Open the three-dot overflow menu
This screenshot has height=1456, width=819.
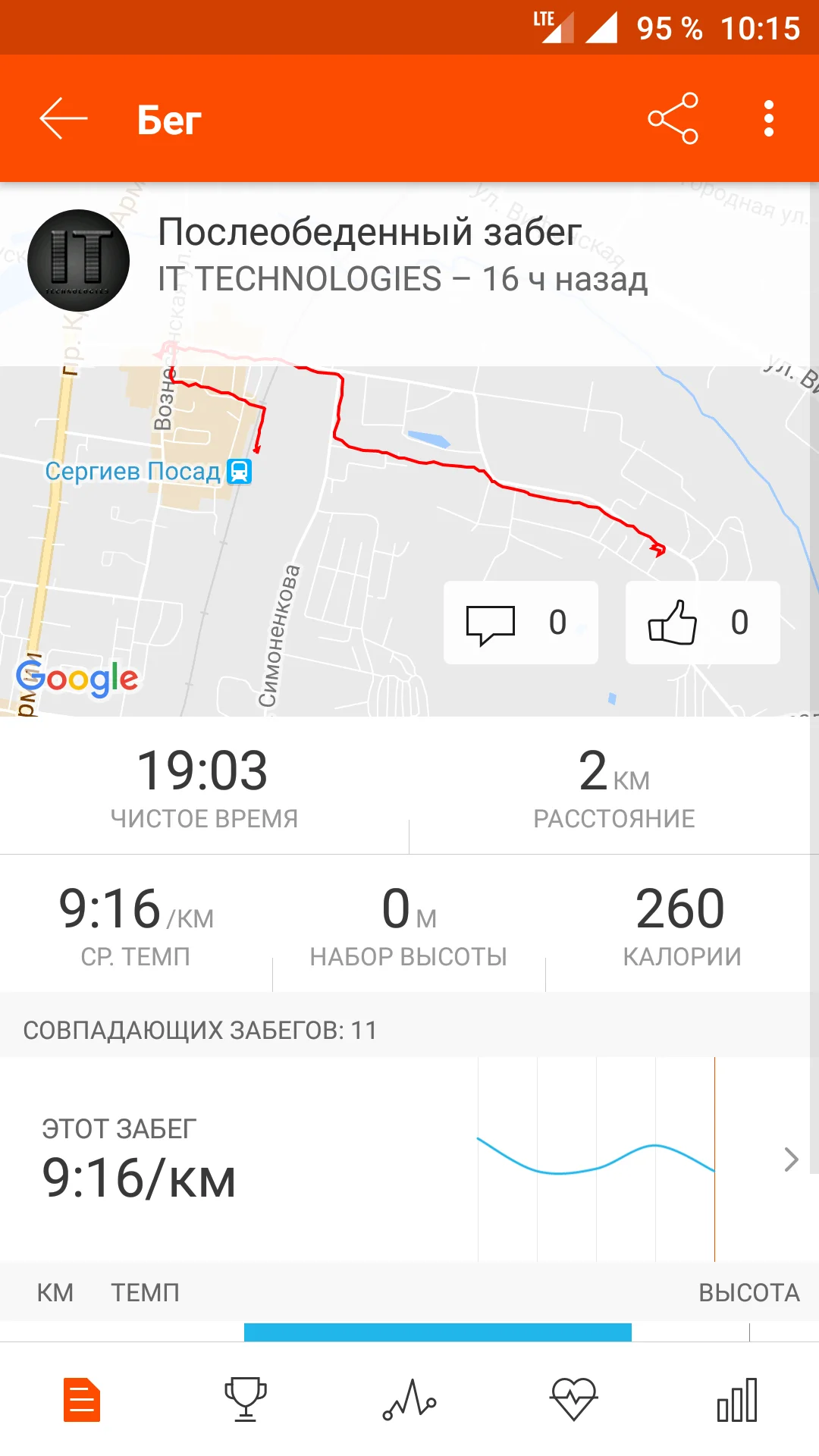tap(768, 119)
